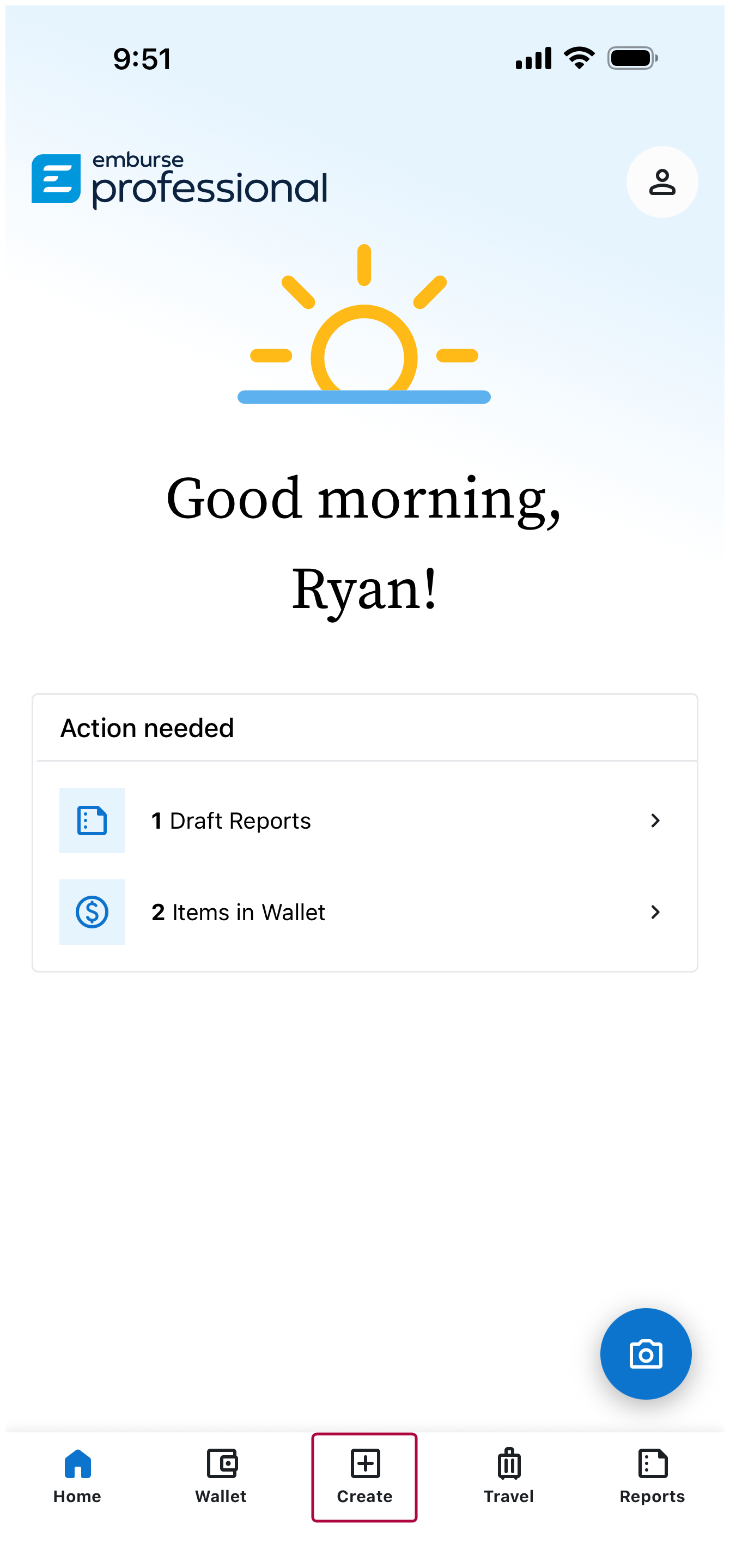
Task: Tap the dollar icon beside Items in Wallet
Action: point(92,912)
